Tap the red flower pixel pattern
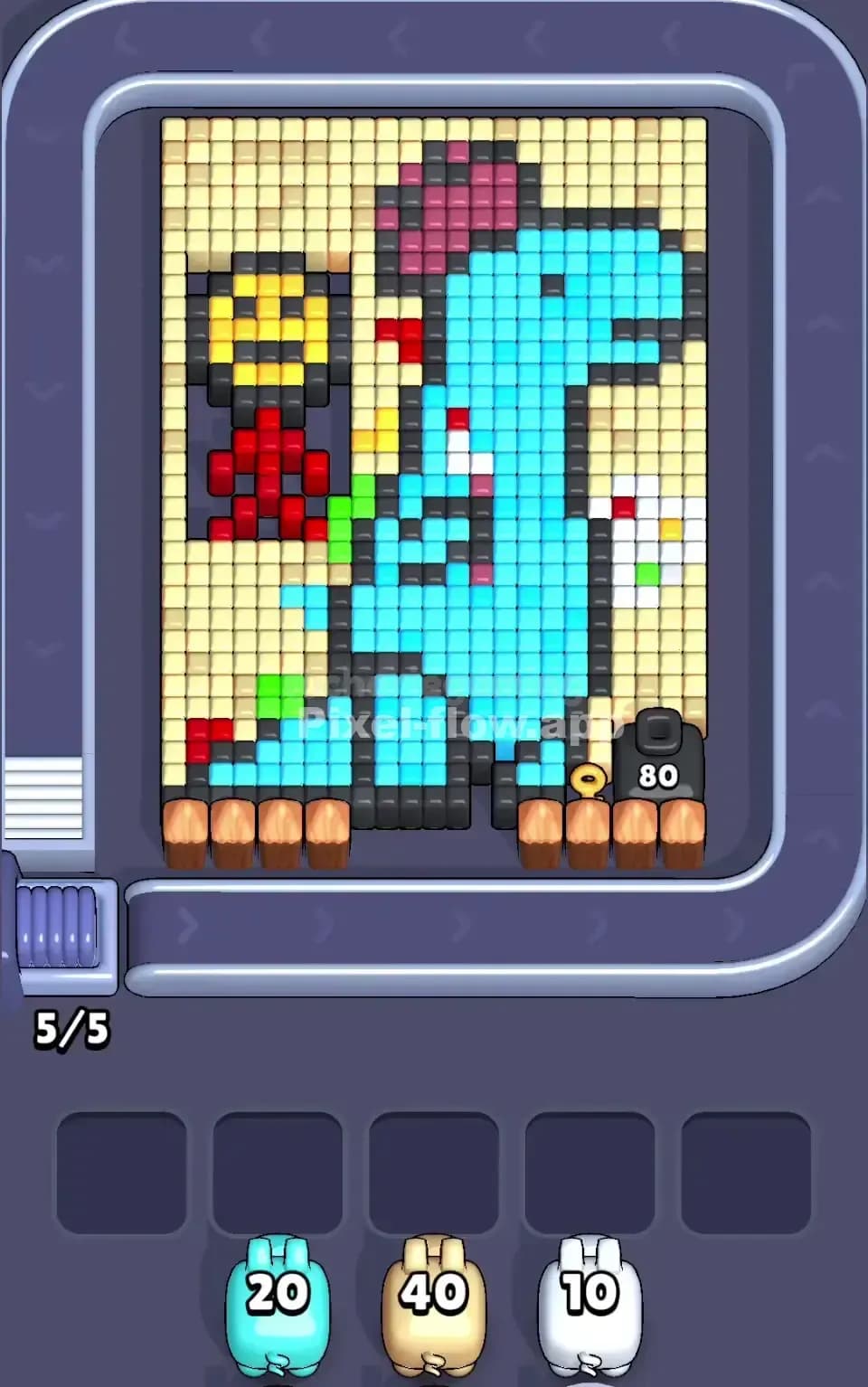The image size is (868, 1387). pos(267,470)
